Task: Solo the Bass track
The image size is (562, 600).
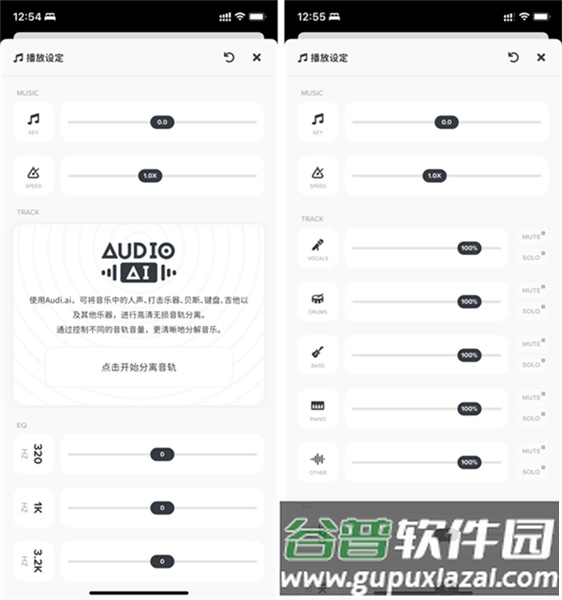Action: coord(532,365)
